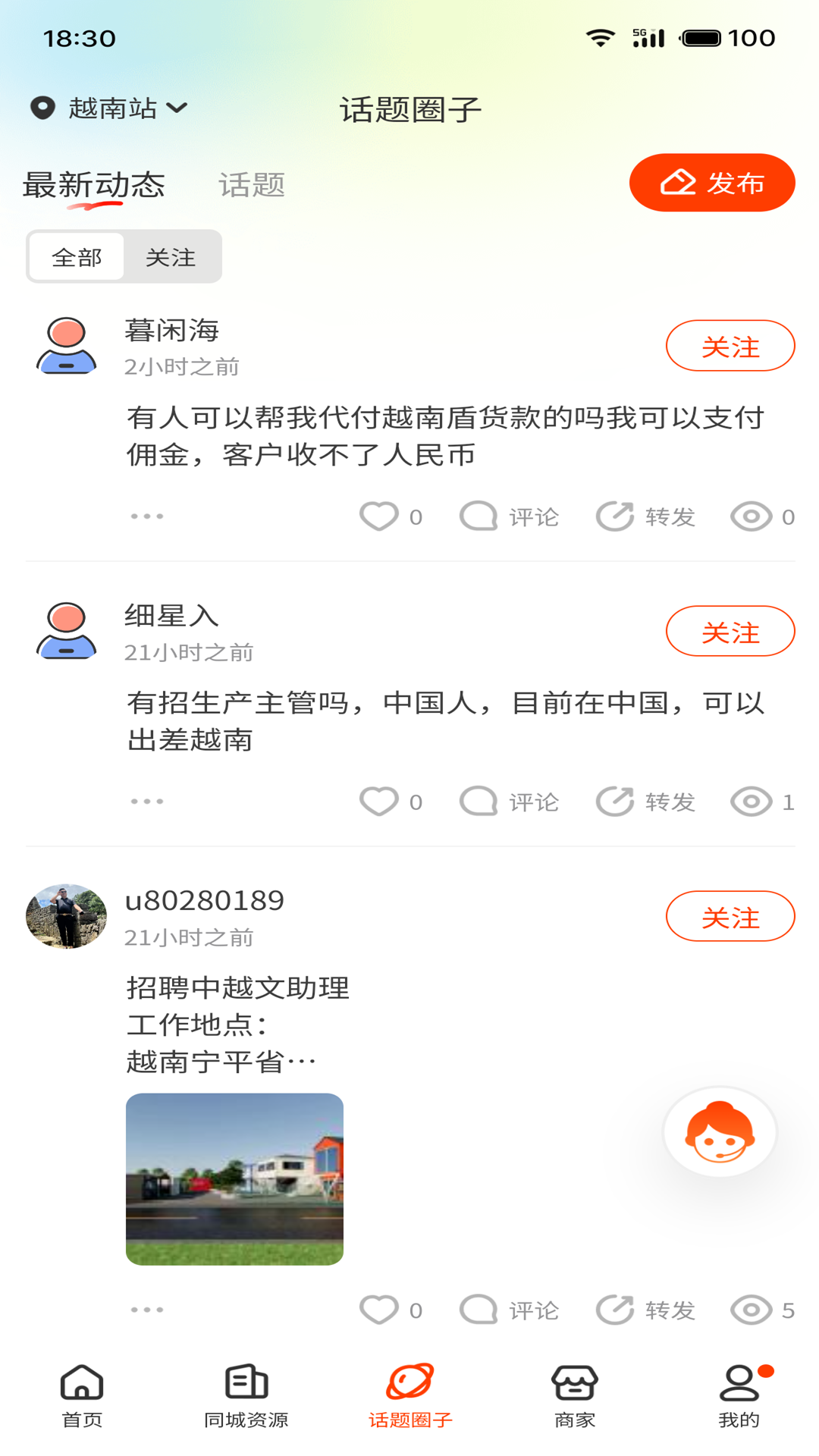Select the 全部 filter
This screenshot has width=819, height=1456.
[76, 256]
